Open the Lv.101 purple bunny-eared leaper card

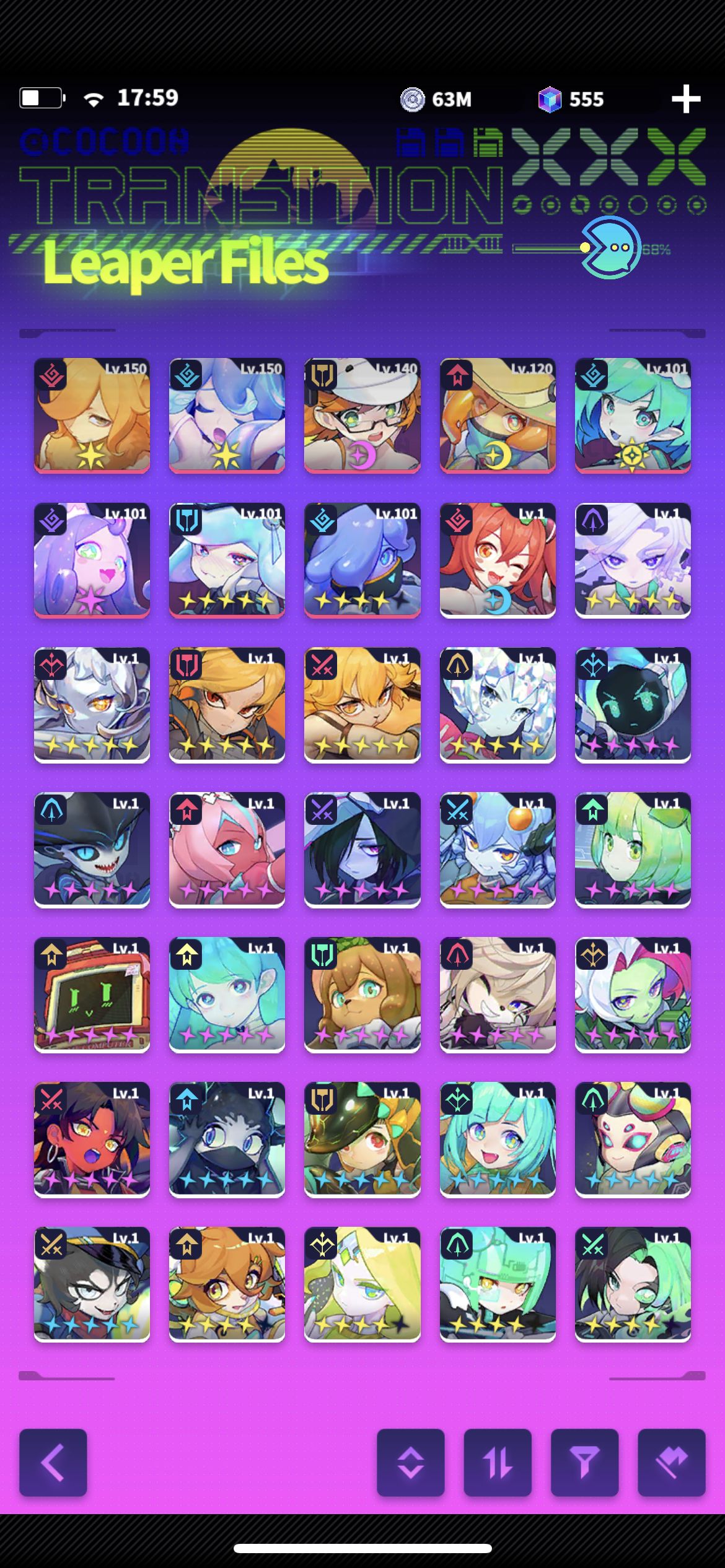click(92, 560)
